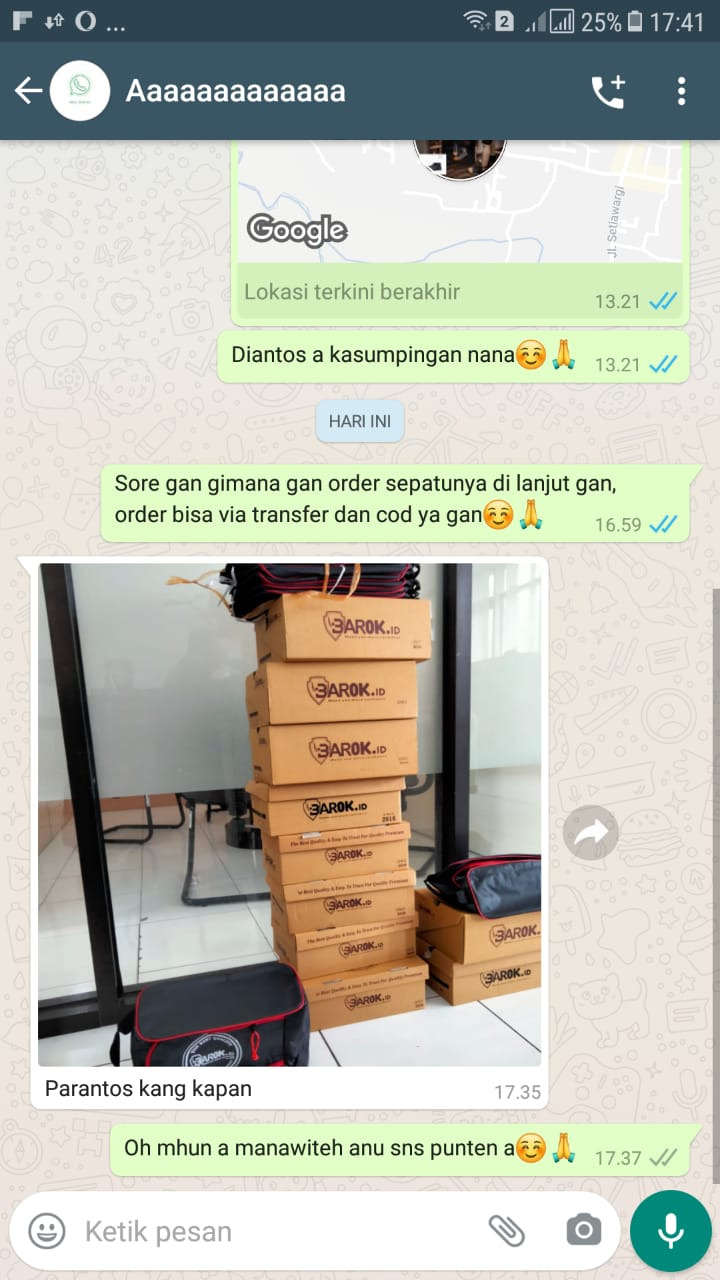The image size is (720, 1280).
Task: Forward the received photo
Action: [590, 832]
